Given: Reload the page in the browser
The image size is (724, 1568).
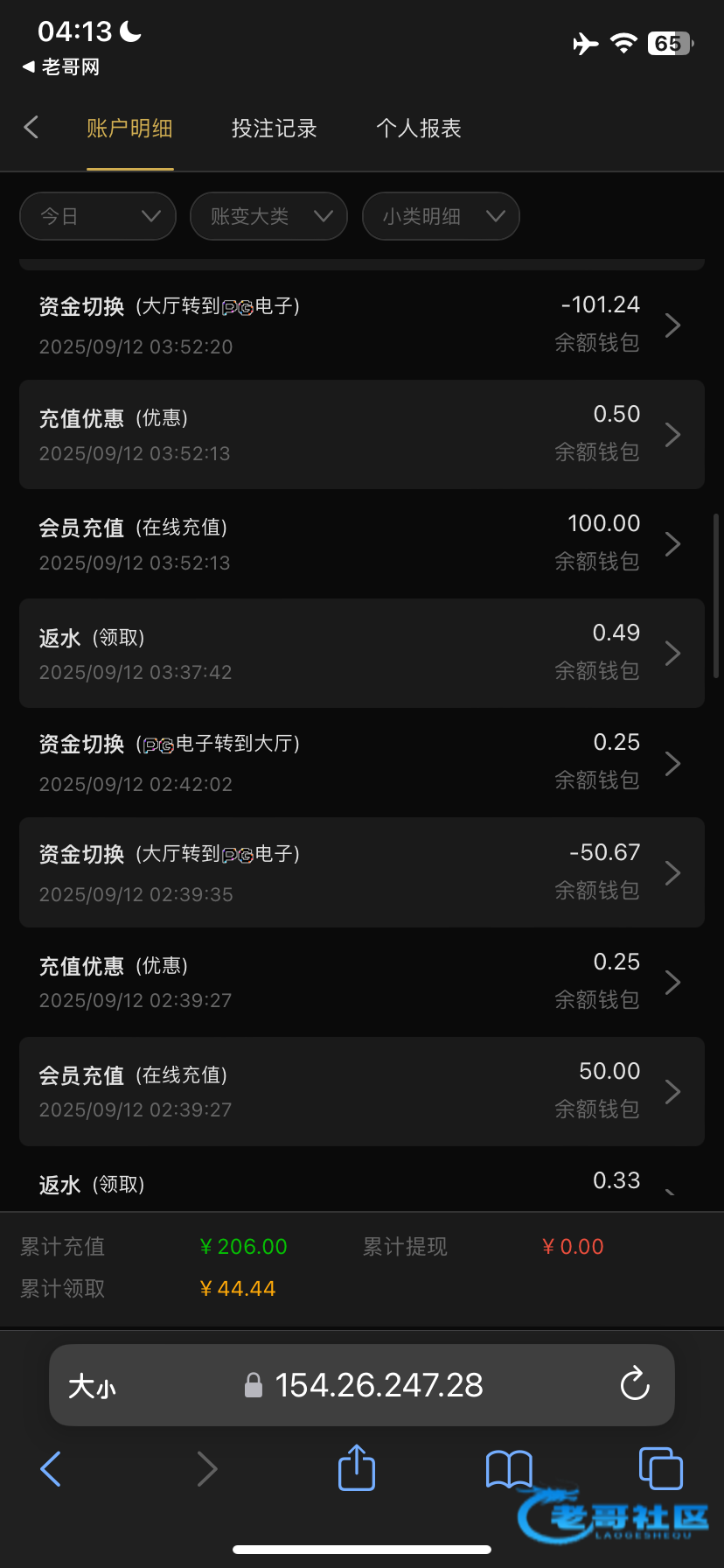Looking at the screenshot, I should (x=635, y=1384).
